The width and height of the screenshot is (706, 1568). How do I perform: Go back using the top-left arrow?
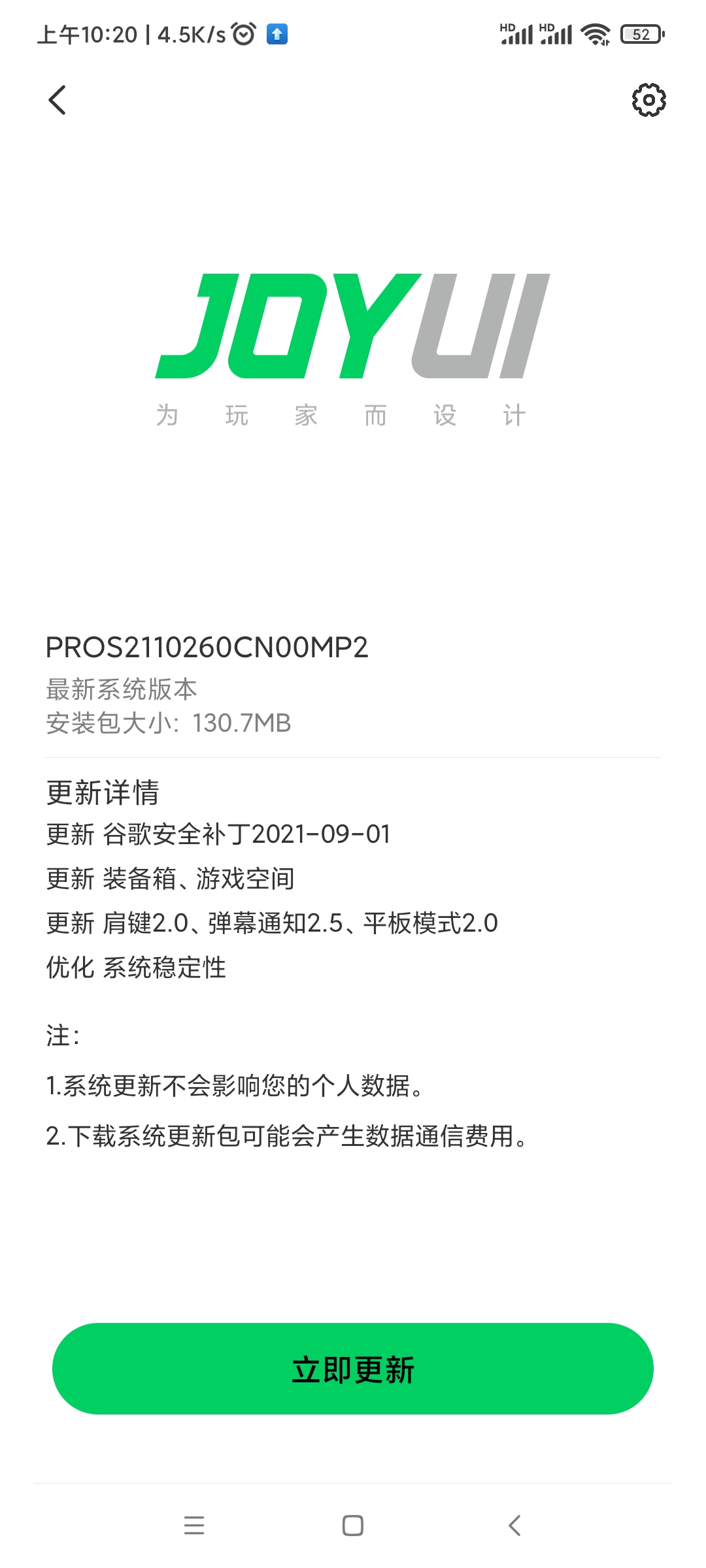click(x=58, y=100)
